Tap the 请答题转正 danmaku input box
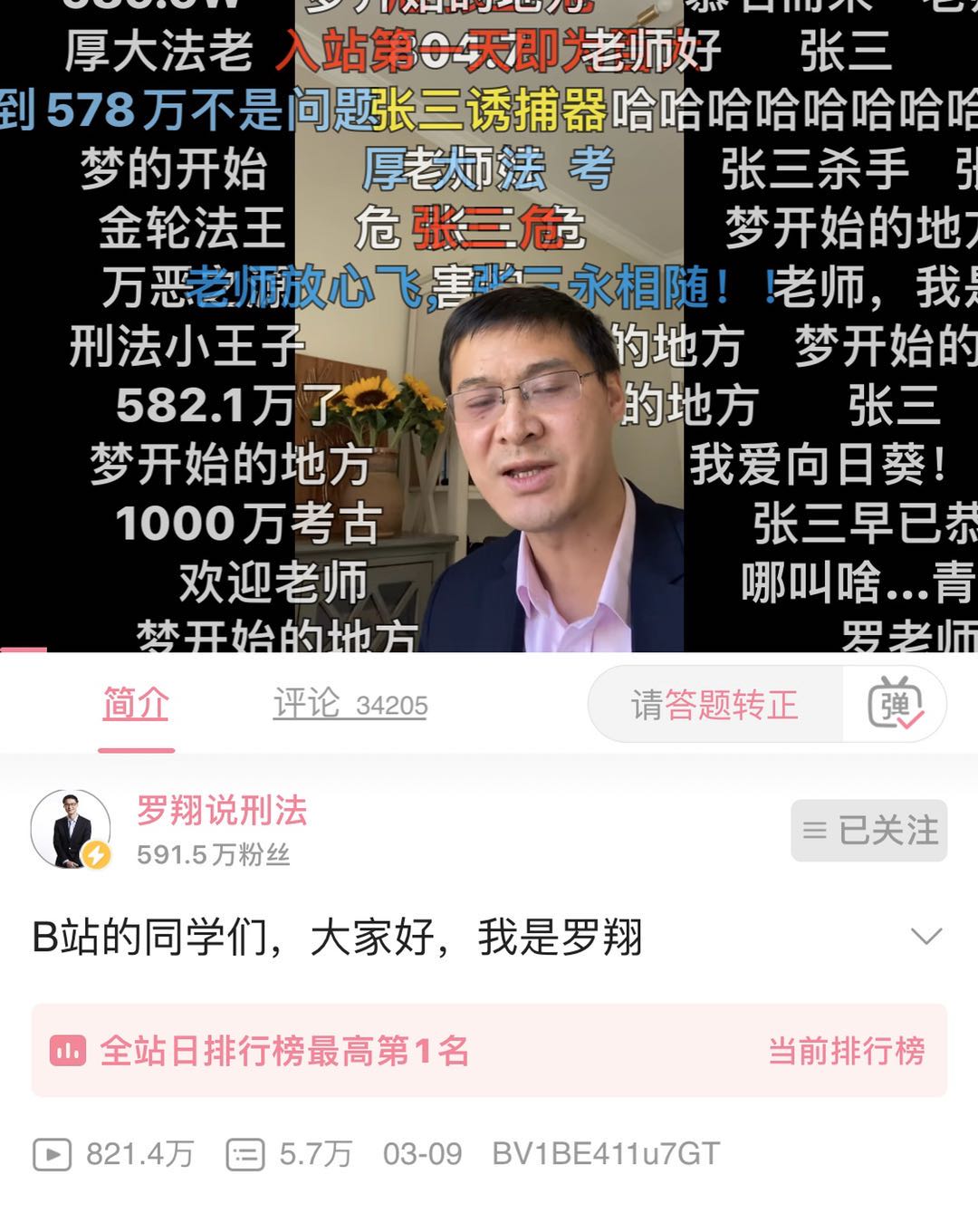The width and height of the screenshot is (978, 1232). click(714, 705)
